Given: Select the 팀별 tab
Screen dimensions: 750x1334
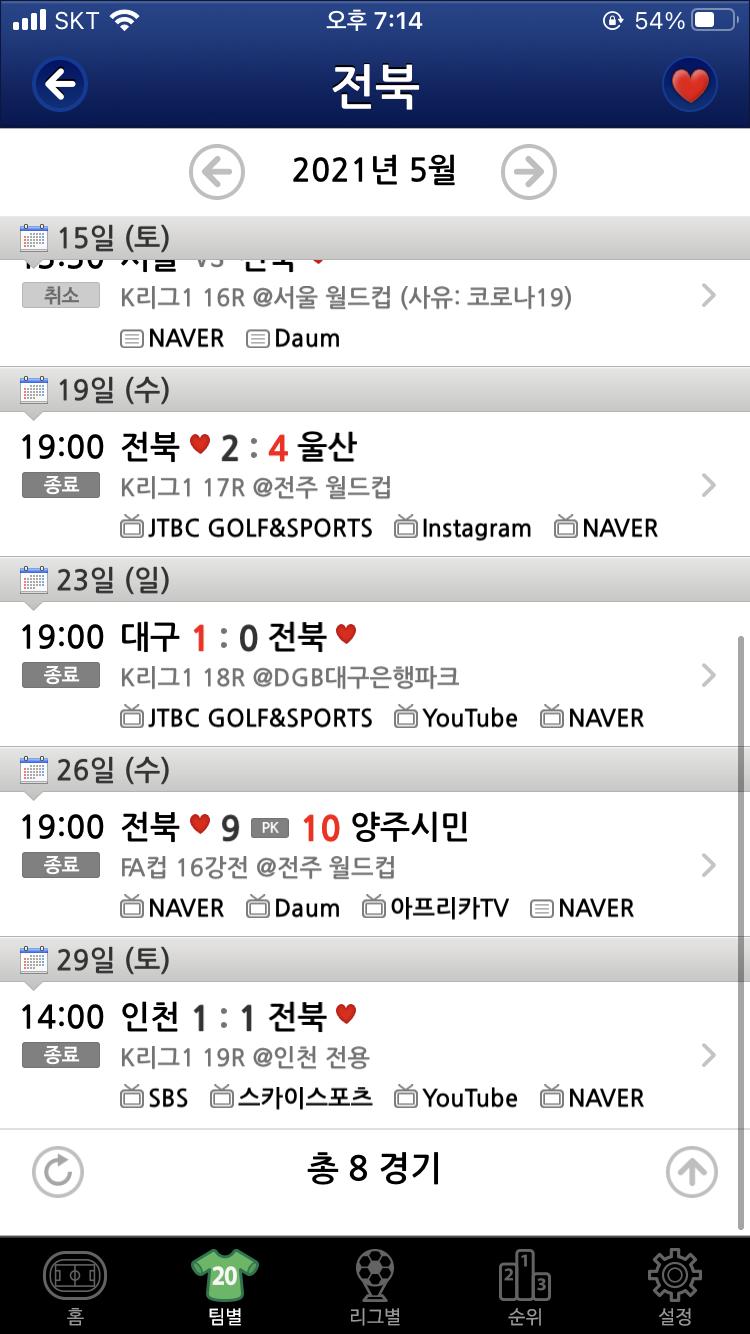Looking at the screenshot, I should pyautogui.click(x=225, y=1288).
